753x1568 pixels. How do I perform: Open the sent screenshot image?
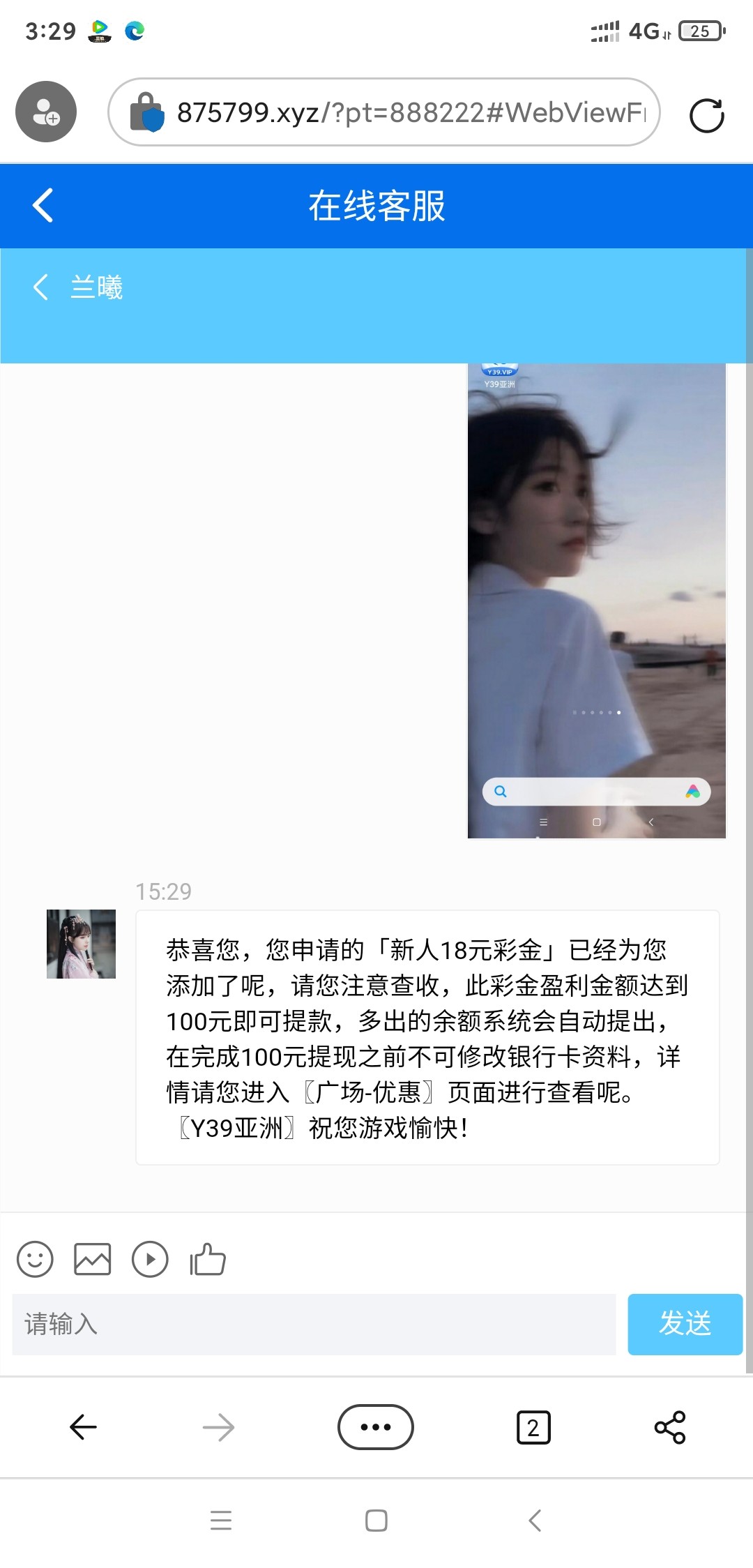pyautogui.click(x=596, y=600)
